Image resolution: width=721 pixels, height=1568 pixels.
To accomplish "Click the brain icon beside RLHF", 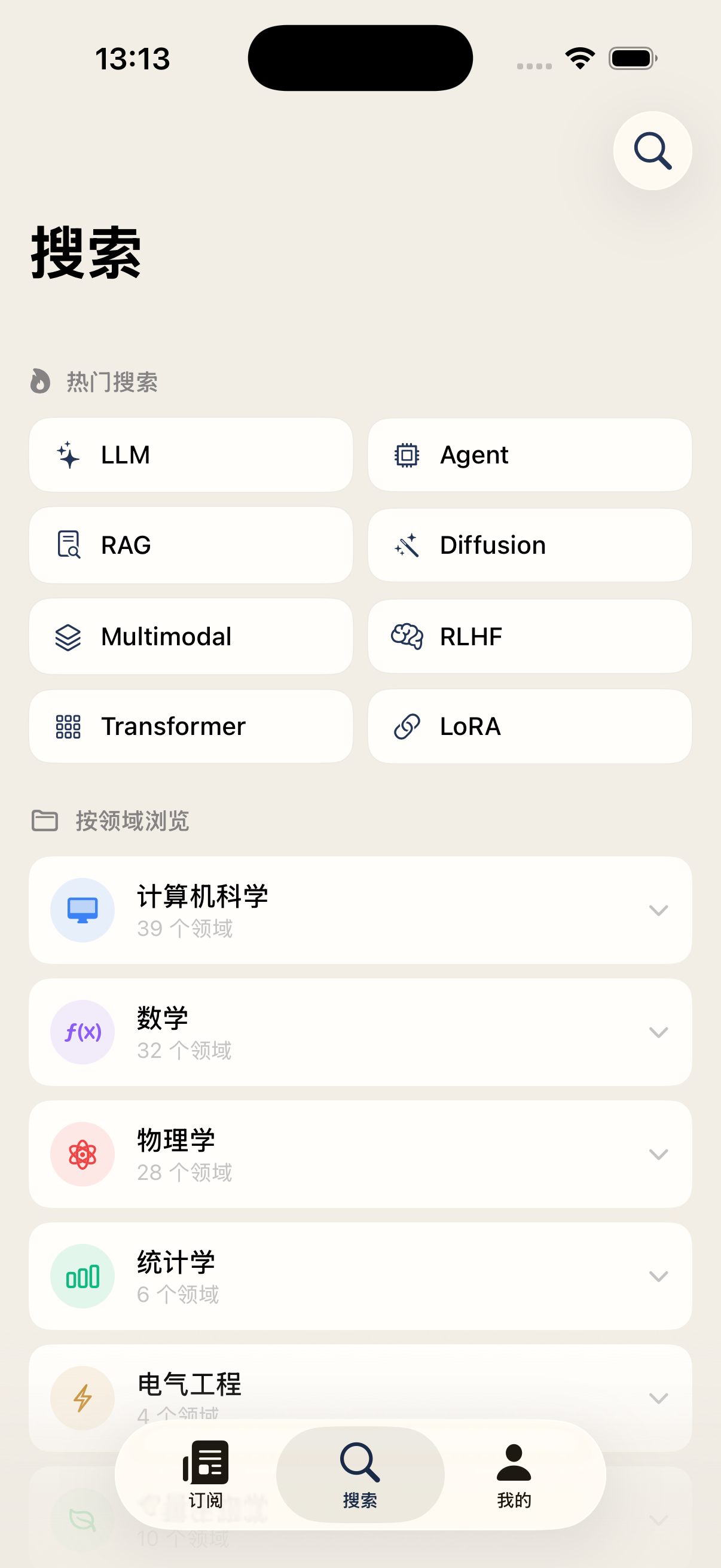I will tap(407, 636).
